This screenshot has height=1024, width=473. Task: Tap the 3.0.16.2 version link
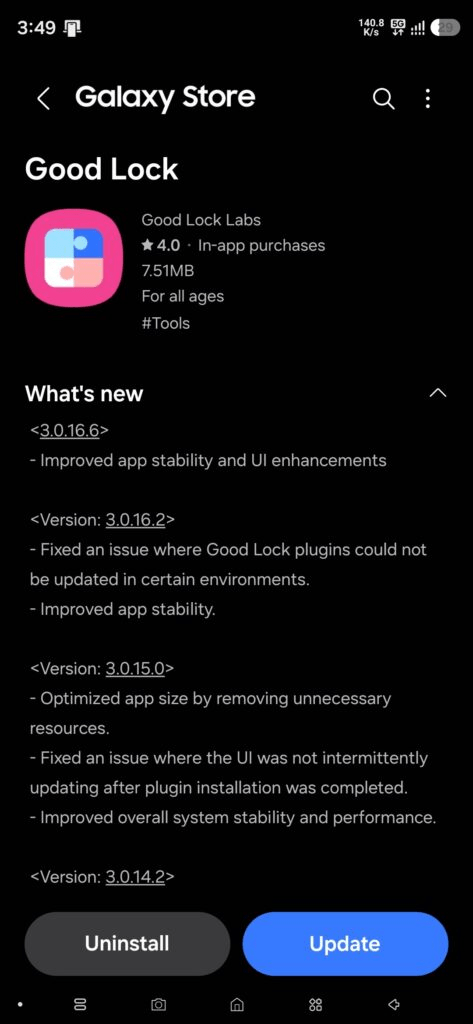[136, 519]
